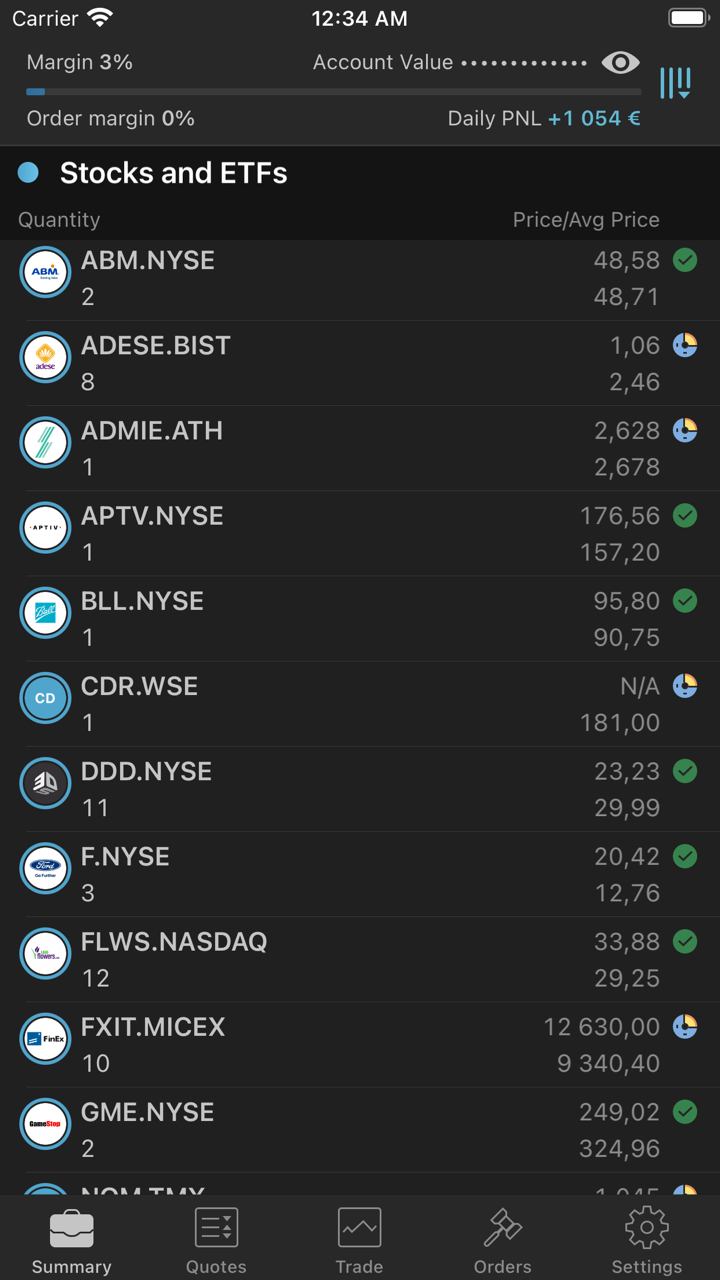
Task: Tap the Ford logo next to F.NYSE
Action: pyautogui.click(x=45, y=869)
